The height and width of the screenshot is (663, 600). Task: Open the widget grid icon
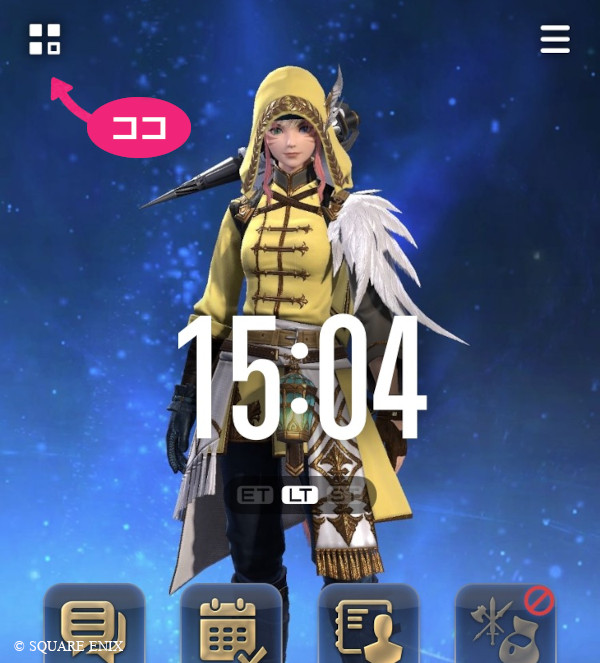pos(44,40)
